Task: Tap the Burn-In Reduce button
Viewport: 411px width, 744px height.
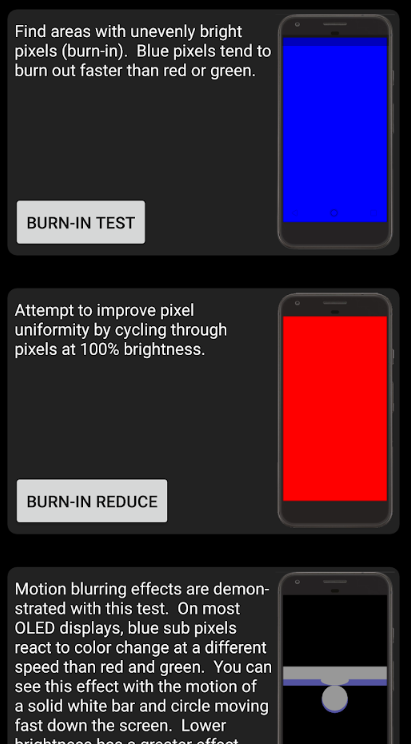Action: tap(92, 501)
